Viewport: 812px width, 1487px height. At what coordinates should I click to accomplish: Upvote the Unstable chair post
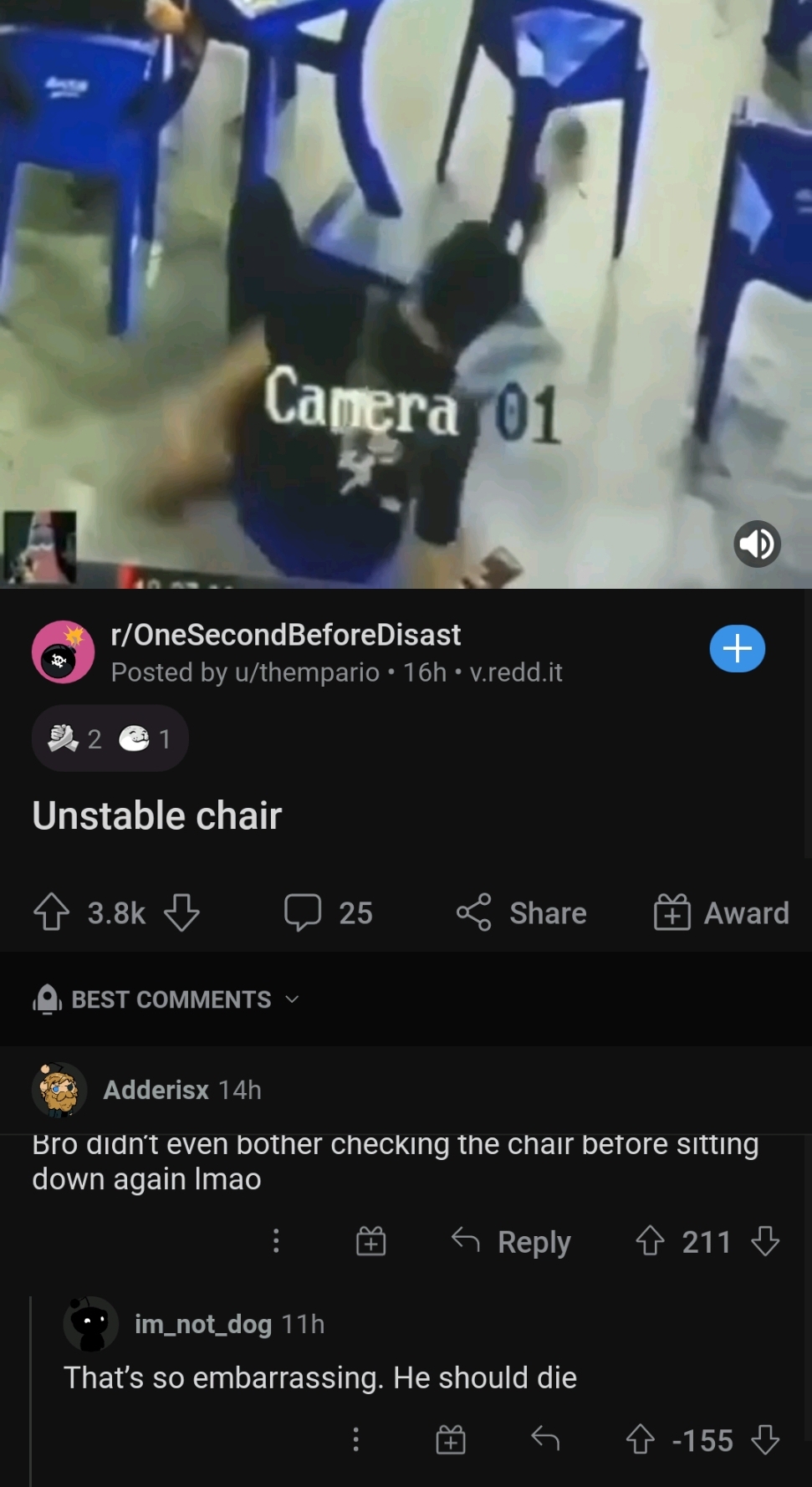[x=51, y=912]
